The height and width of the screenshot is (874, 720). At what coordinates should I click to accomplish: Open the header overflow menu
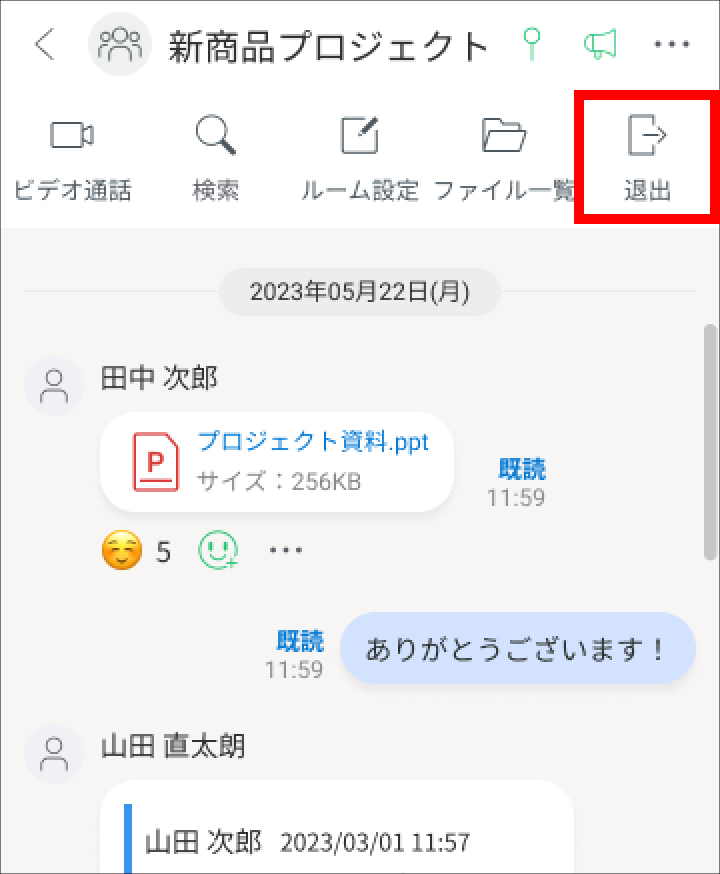click(671, 45)
